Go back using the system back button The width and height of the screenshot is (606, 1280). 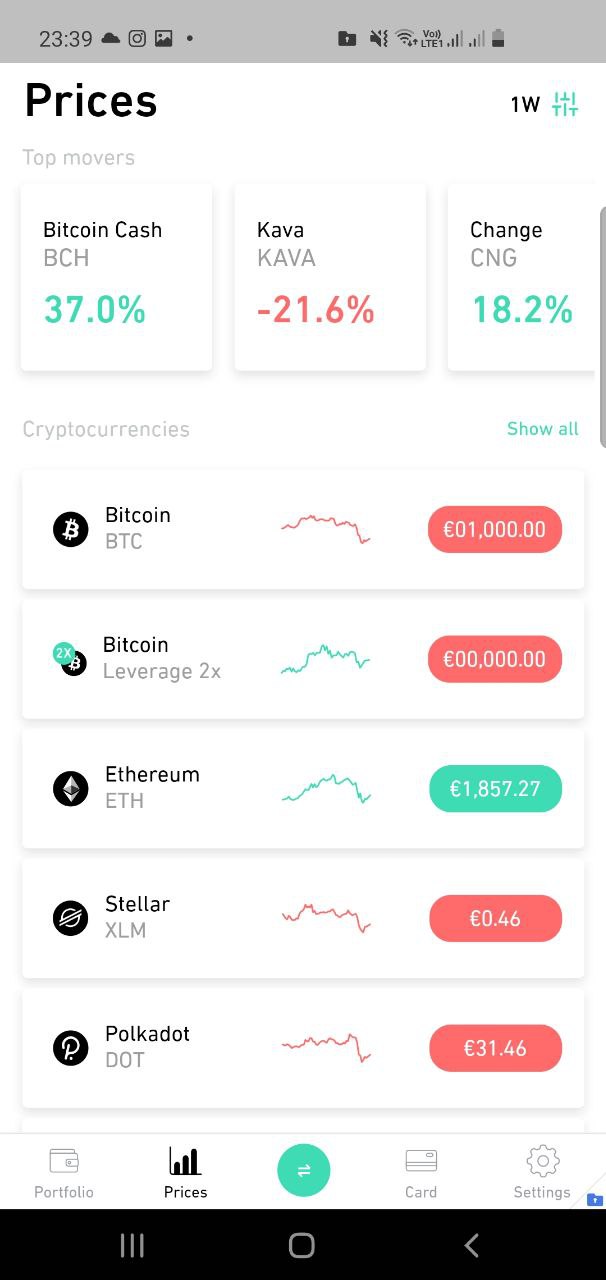(472, 1245)
